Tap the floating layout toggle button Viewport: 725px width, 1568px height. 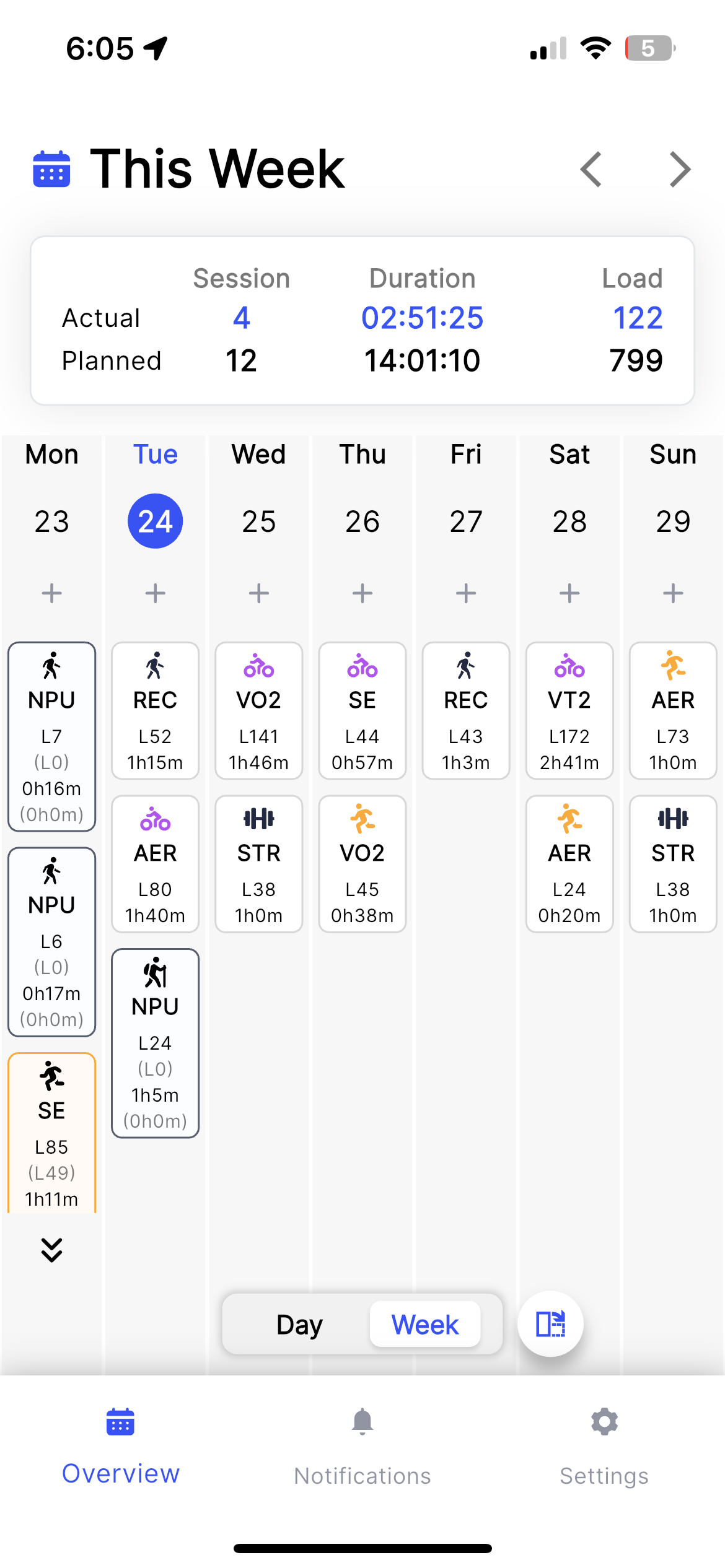tap(550, 1324)
